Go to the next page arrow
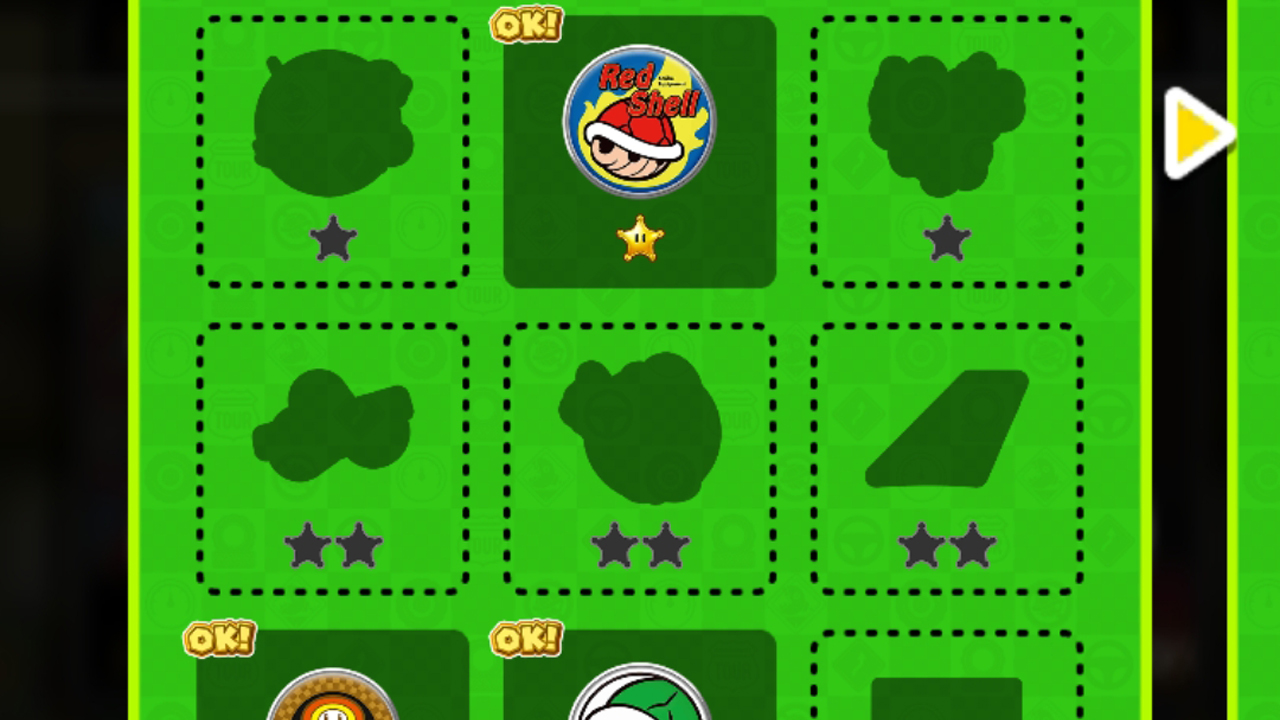The image size is (1280, 720). [x=1197, y=133]
